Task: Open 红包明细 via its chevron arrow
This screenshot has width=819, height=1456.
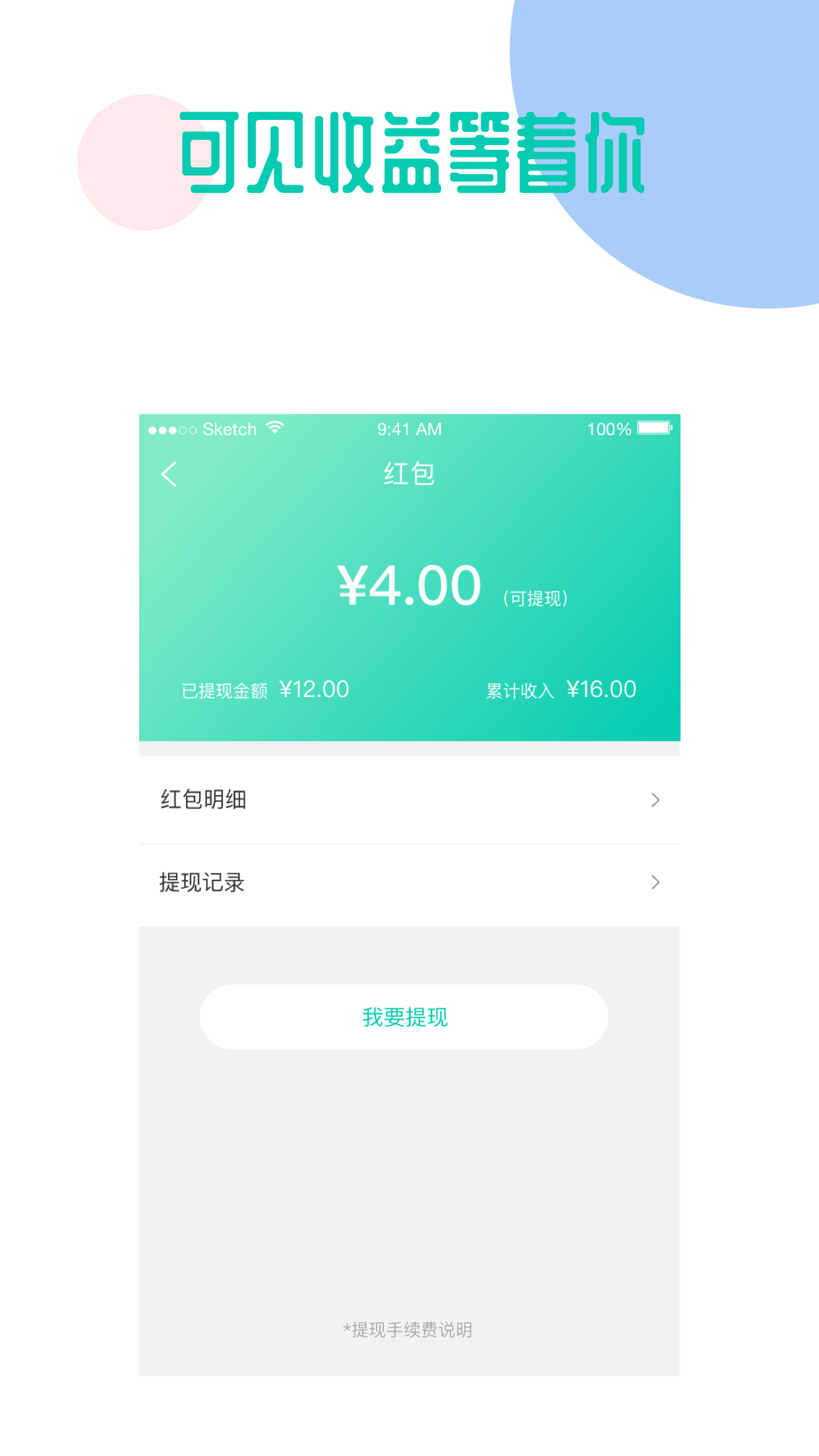Action: [655, 799]
